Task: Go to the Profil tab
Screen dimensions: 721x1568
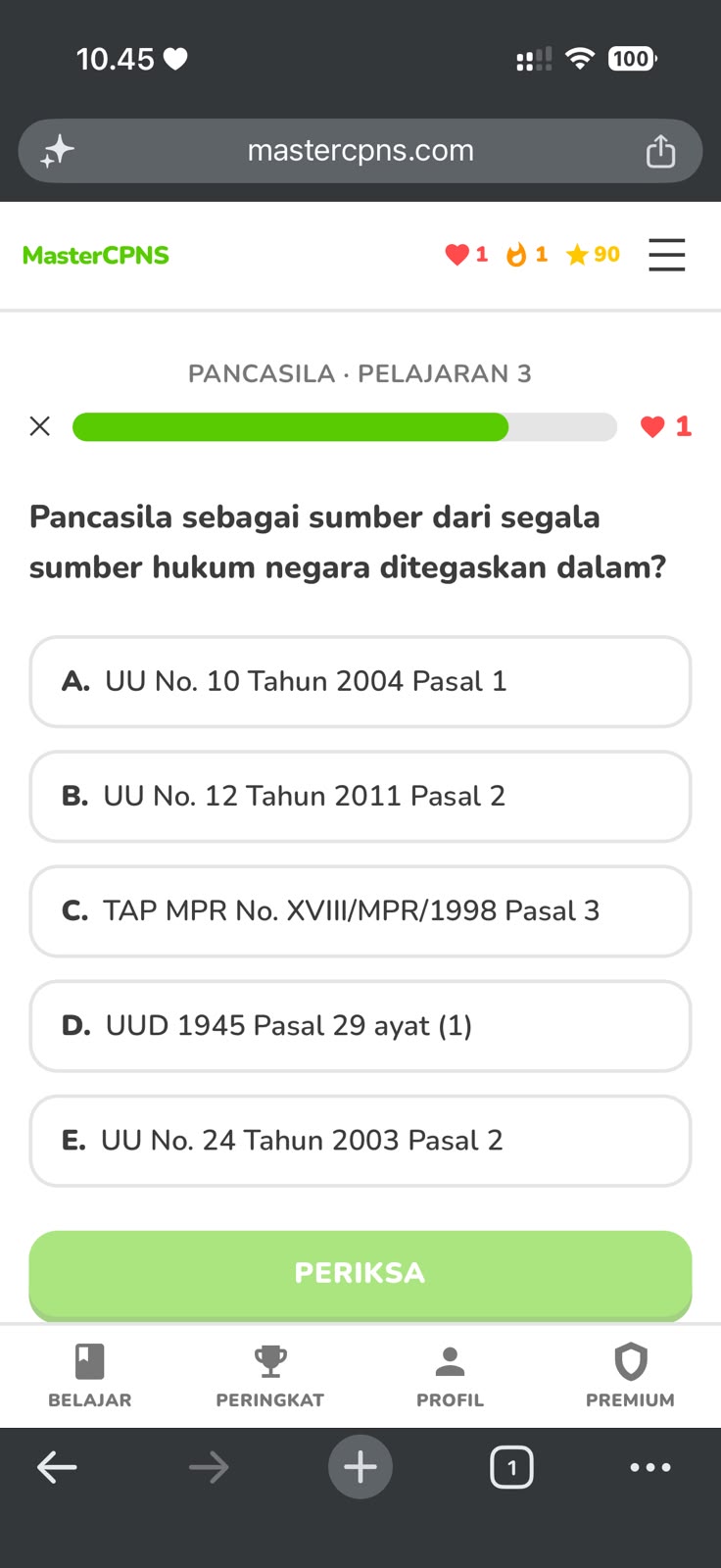Action: (x=451, y=1376)
